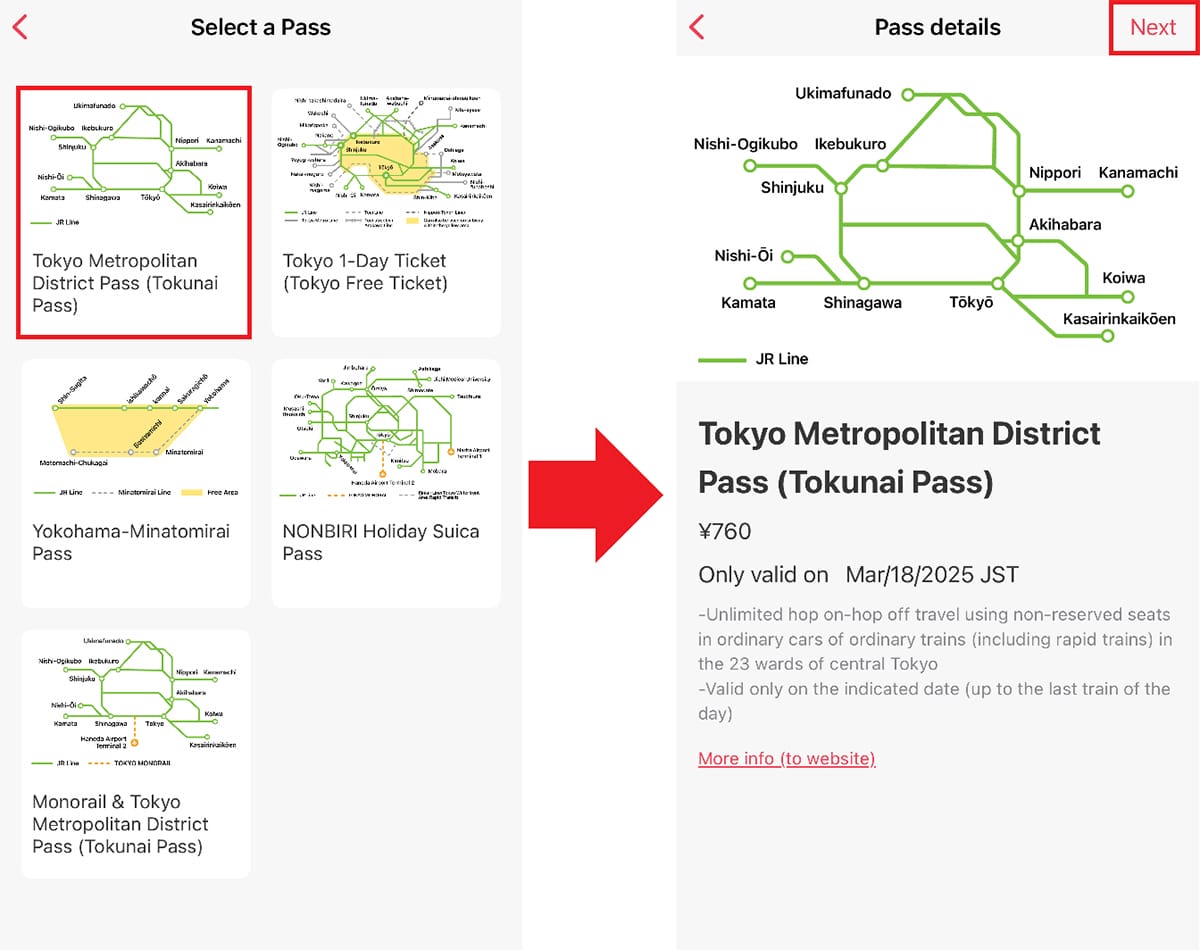Open the NONBIRI Holiday Suica Pass card
Screen dimensions: 1200x950
click(x=385, y=482)
